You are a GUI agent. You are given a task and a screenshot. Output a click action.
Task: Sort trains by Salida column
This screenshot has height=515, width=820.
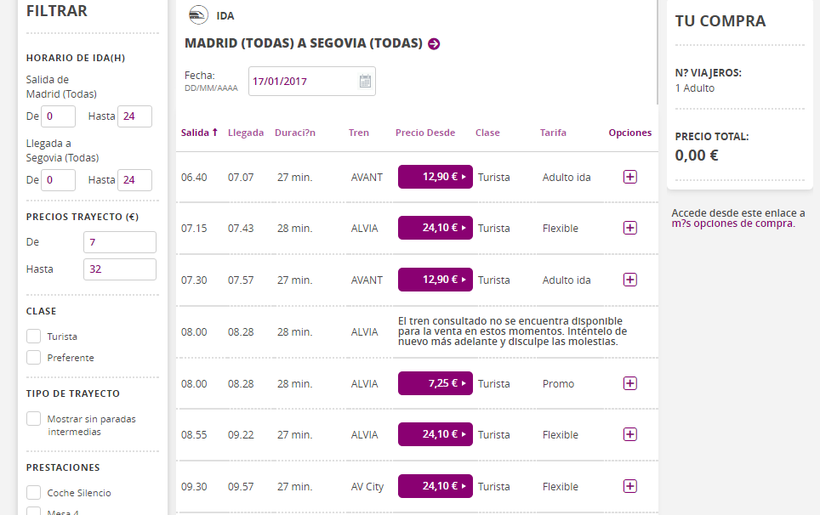[199, 133]
